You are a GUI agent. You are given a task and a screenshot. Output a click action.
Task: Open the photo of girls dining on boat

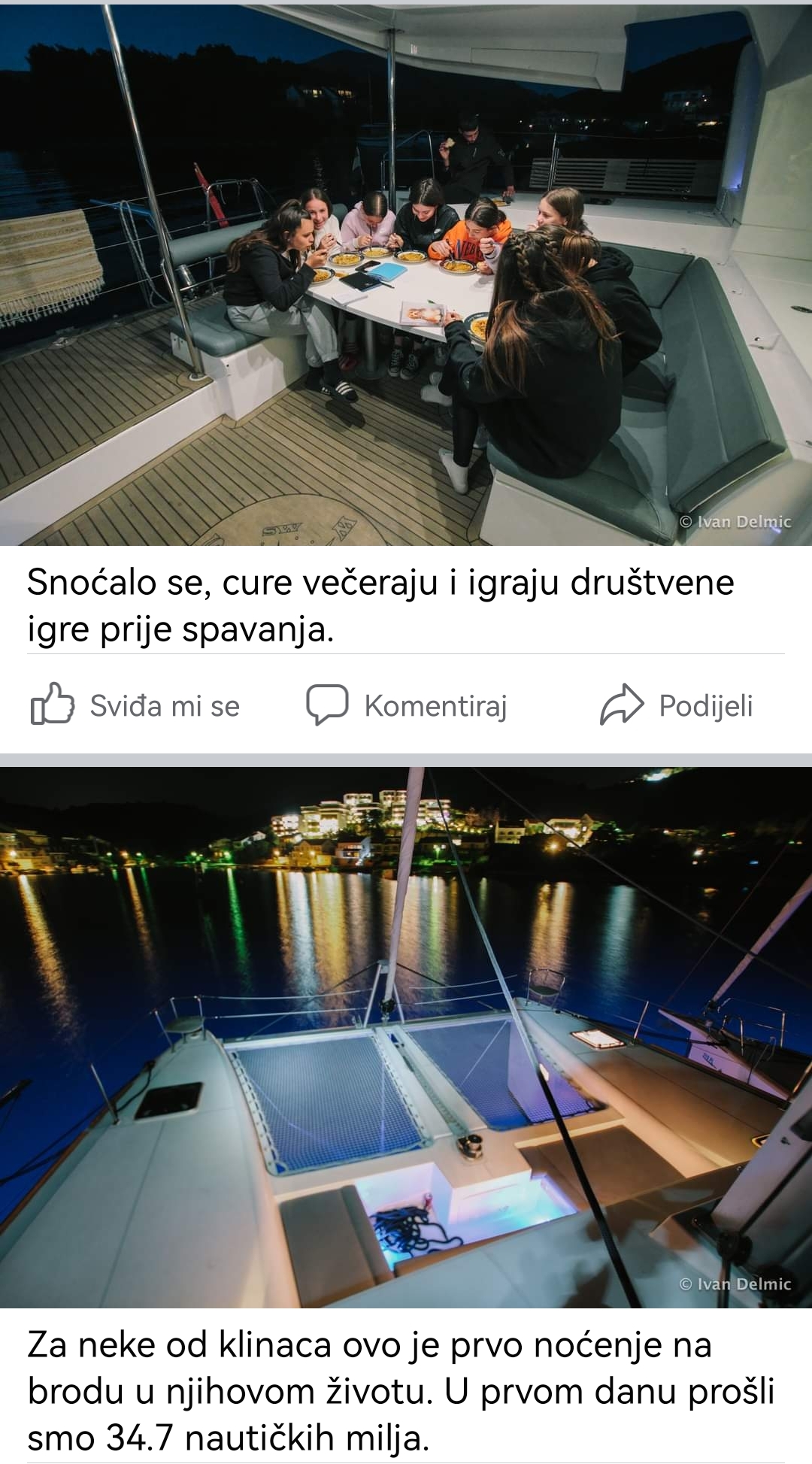coord(406,274)
